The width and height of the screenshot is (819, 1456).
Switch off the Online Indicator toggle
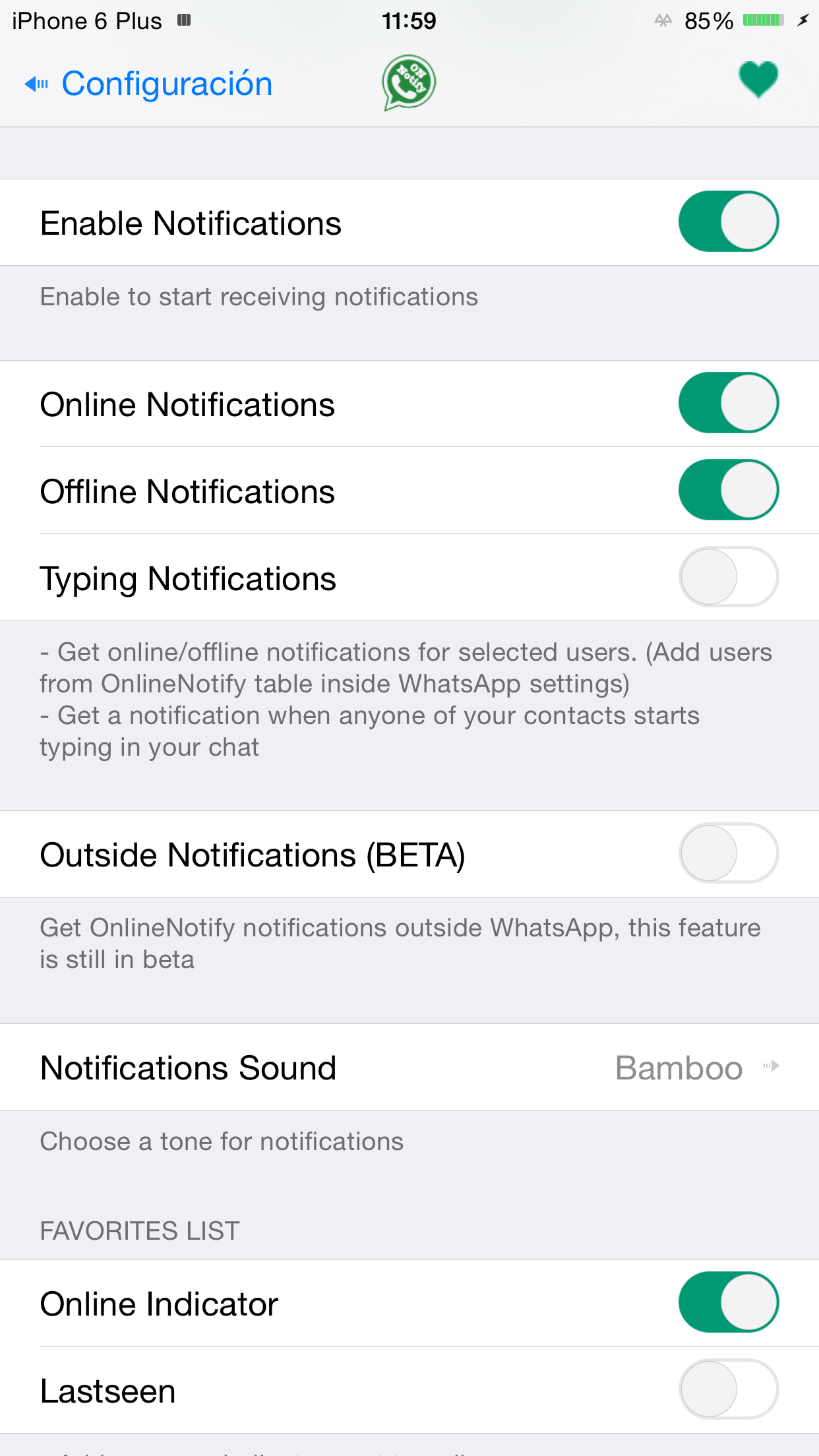728,1302
